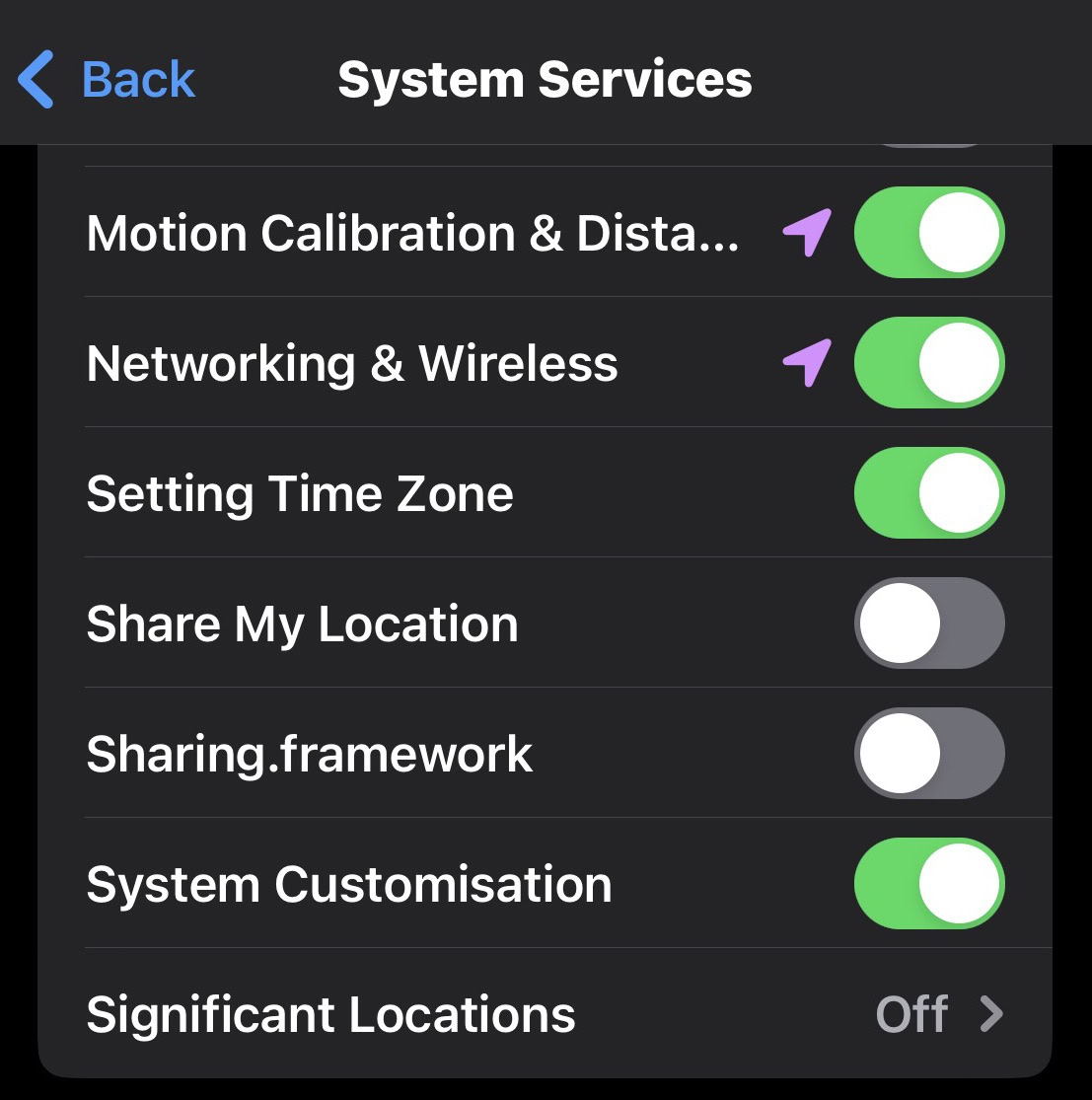Switch off System Customisation

pyautogui.click(x=928, y=884)
